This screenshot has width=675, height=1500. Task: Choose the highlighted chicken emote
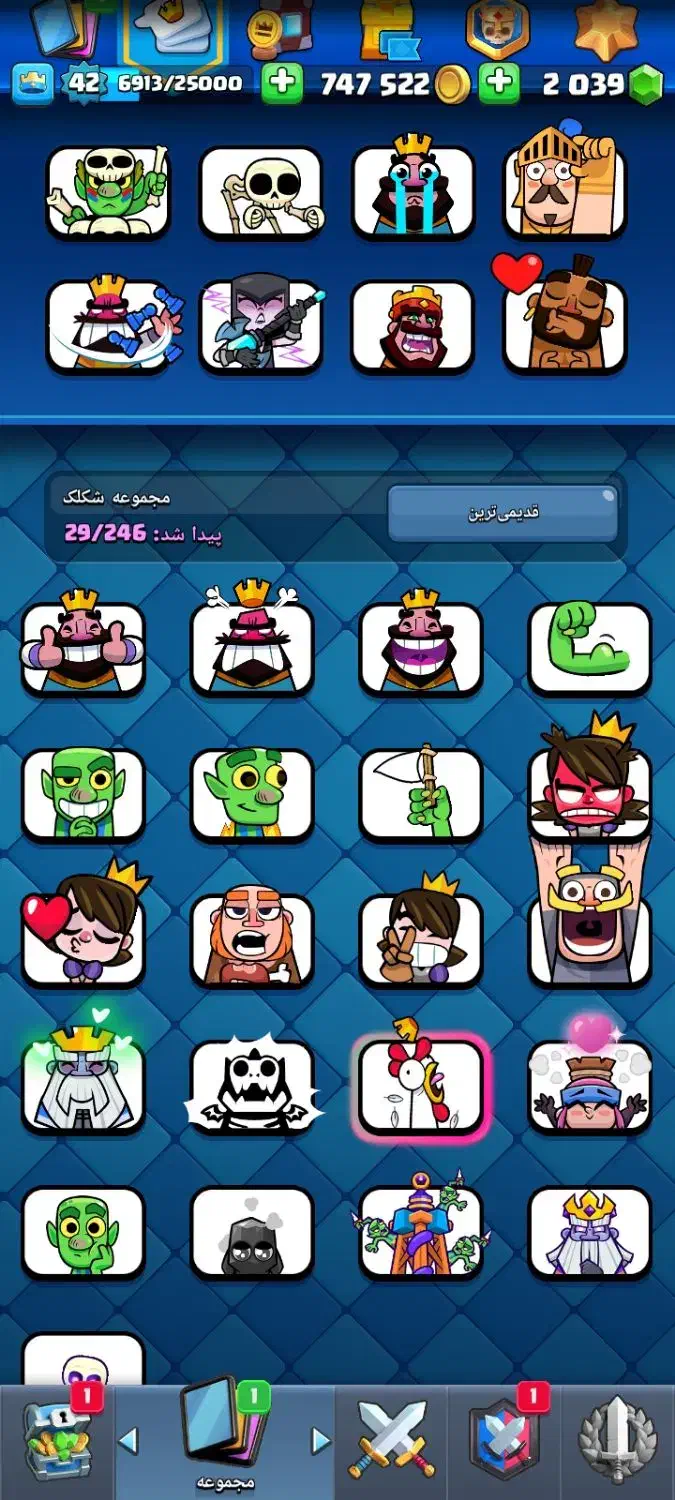420,1087
